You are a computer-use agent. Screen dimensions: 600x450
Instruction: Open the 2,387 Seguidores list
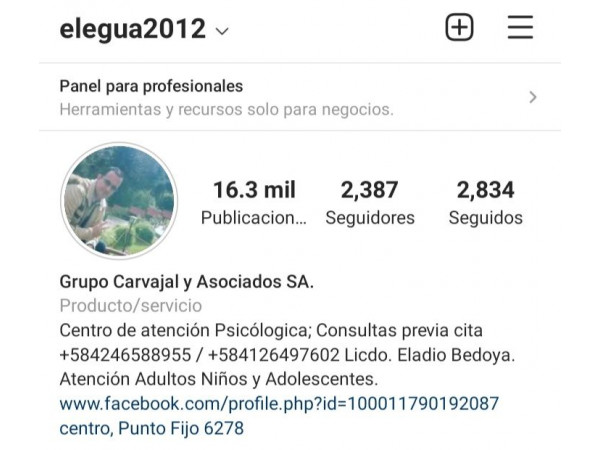pyautogui.click(x=369, y=203)
